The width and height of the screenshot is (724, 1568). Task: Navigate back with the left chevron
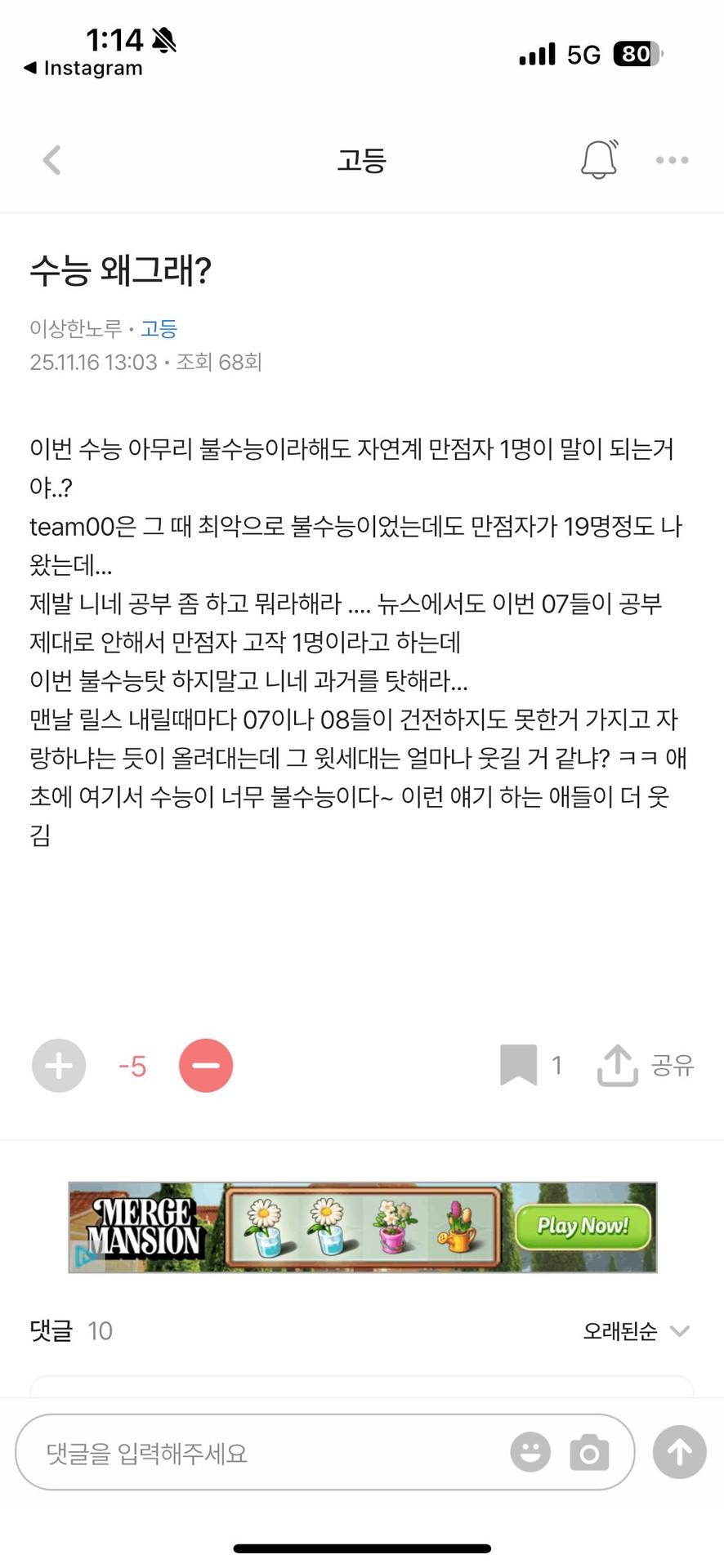pos(51,160)
